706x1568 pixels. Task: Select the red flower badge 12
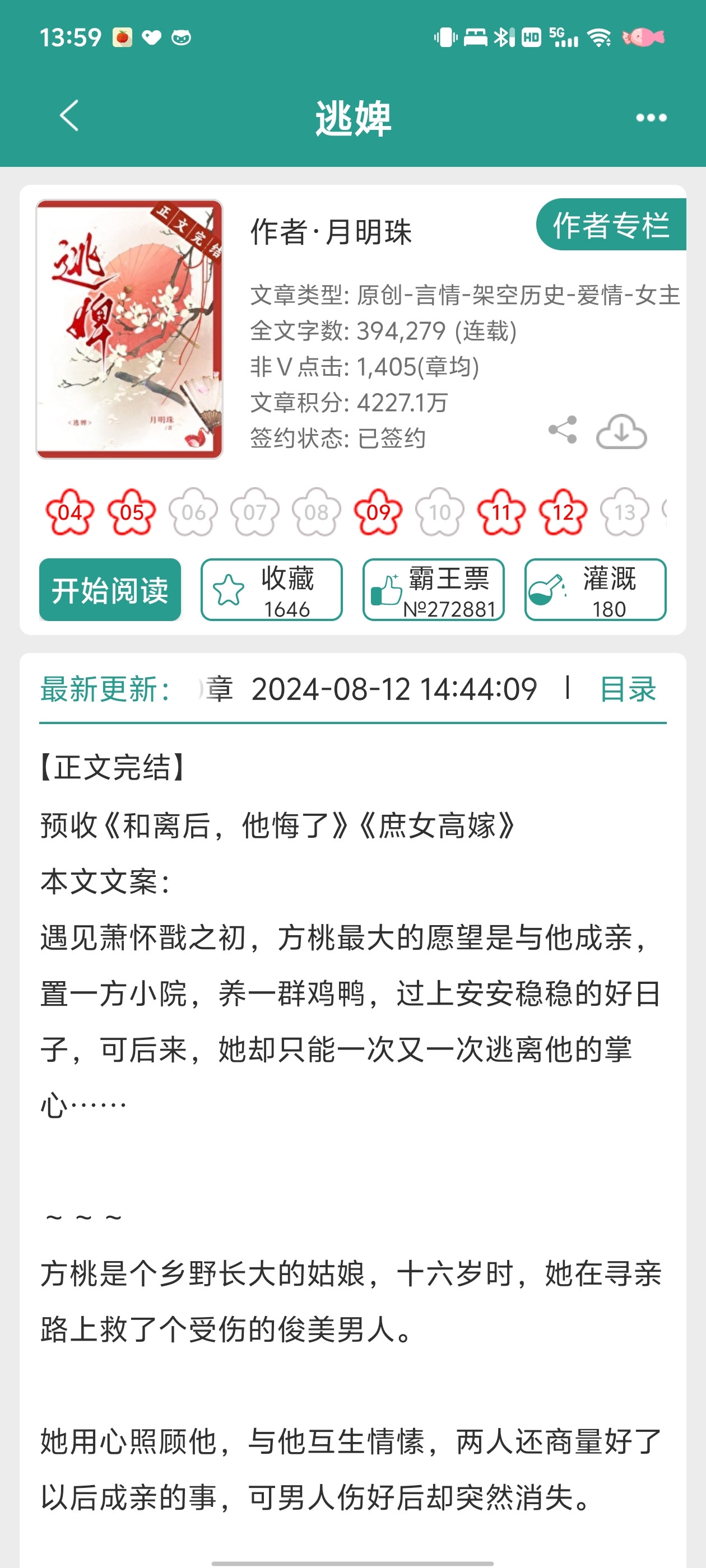point(561,513)
